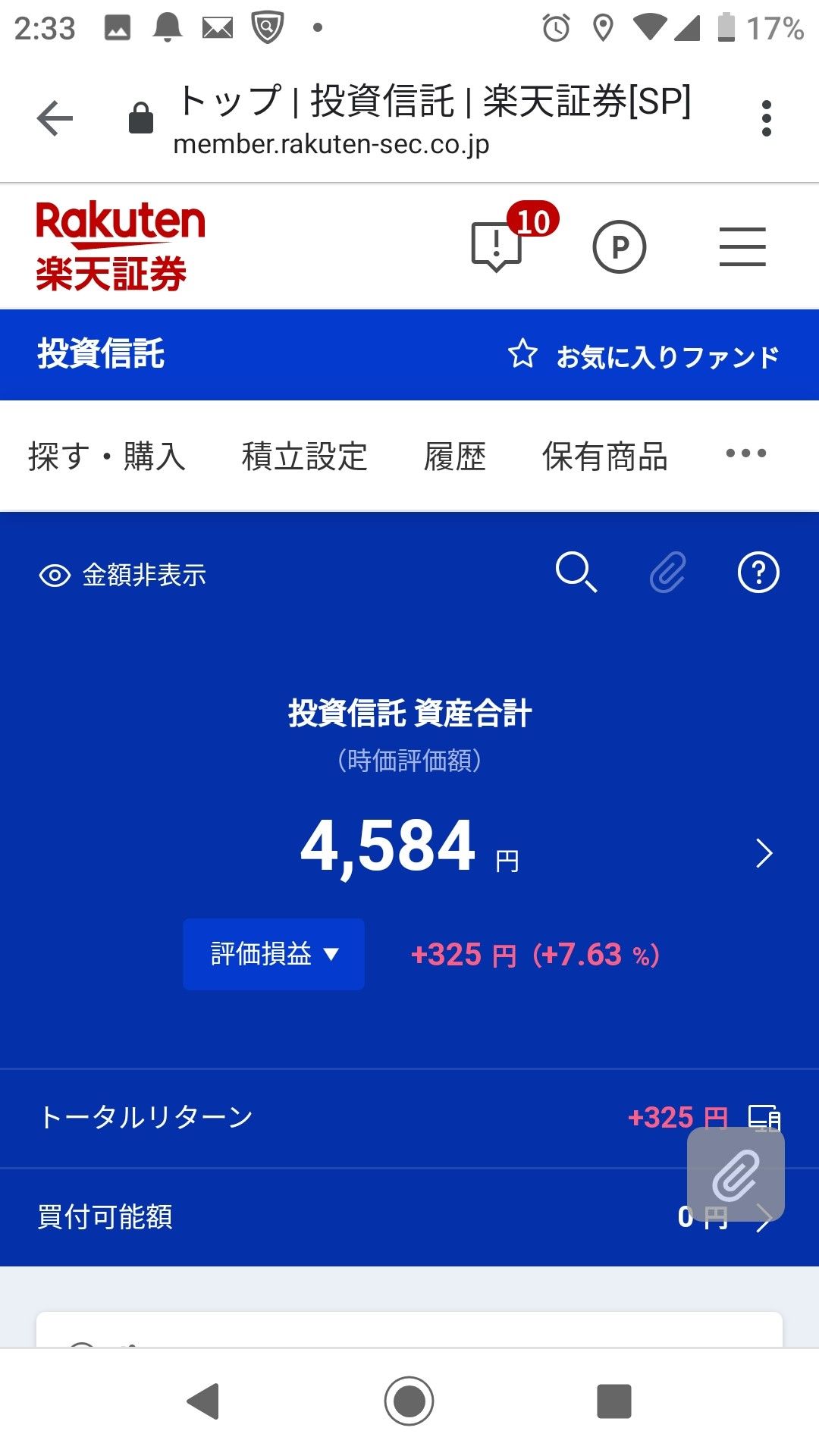Viewport: 819px width, 1456px height.
Task: Open the help question mark icon
Action: pyautogui.click(x=758, y=573)
